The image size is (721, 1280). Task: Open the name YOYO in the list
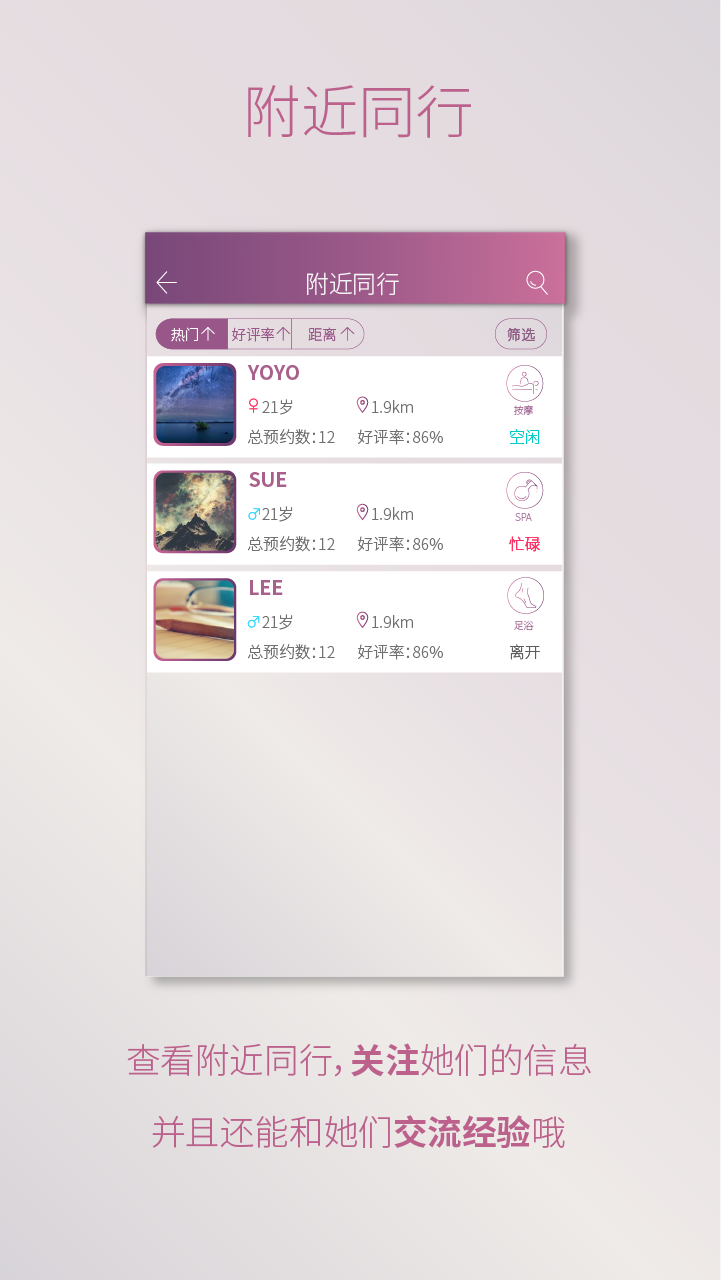click(x=273, y=372)
